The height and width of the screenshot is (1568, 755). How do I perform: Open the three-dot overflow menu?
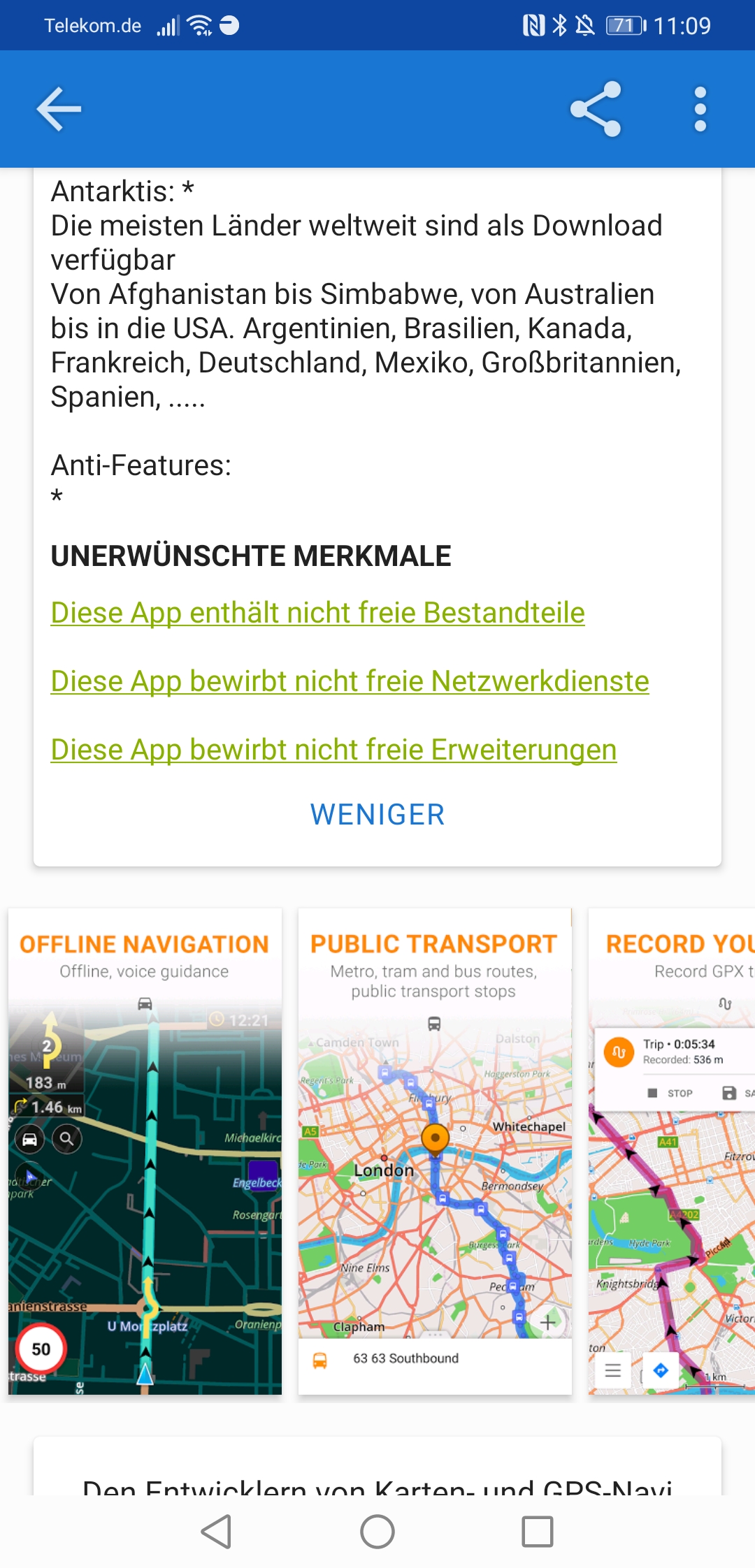700,109
